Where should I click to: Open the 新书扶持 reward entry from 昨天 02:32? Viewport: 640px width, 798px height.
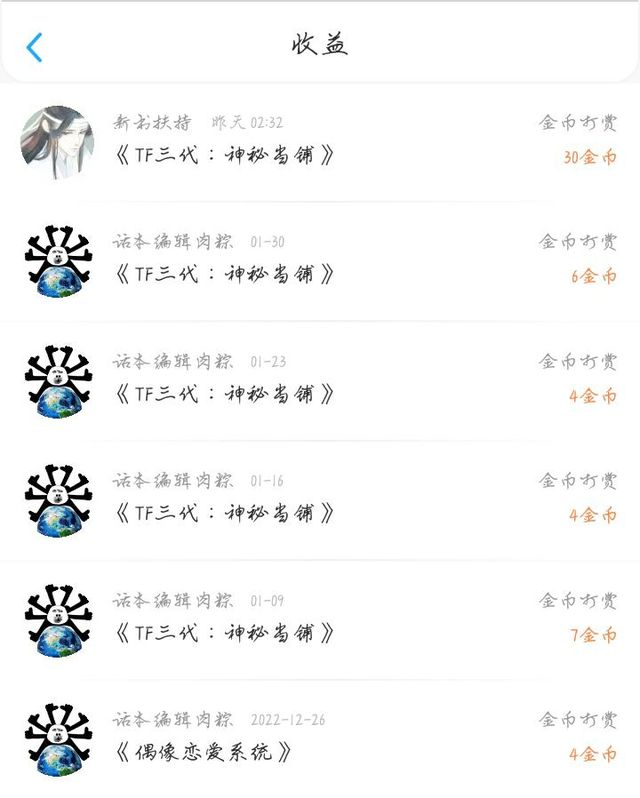320,141
